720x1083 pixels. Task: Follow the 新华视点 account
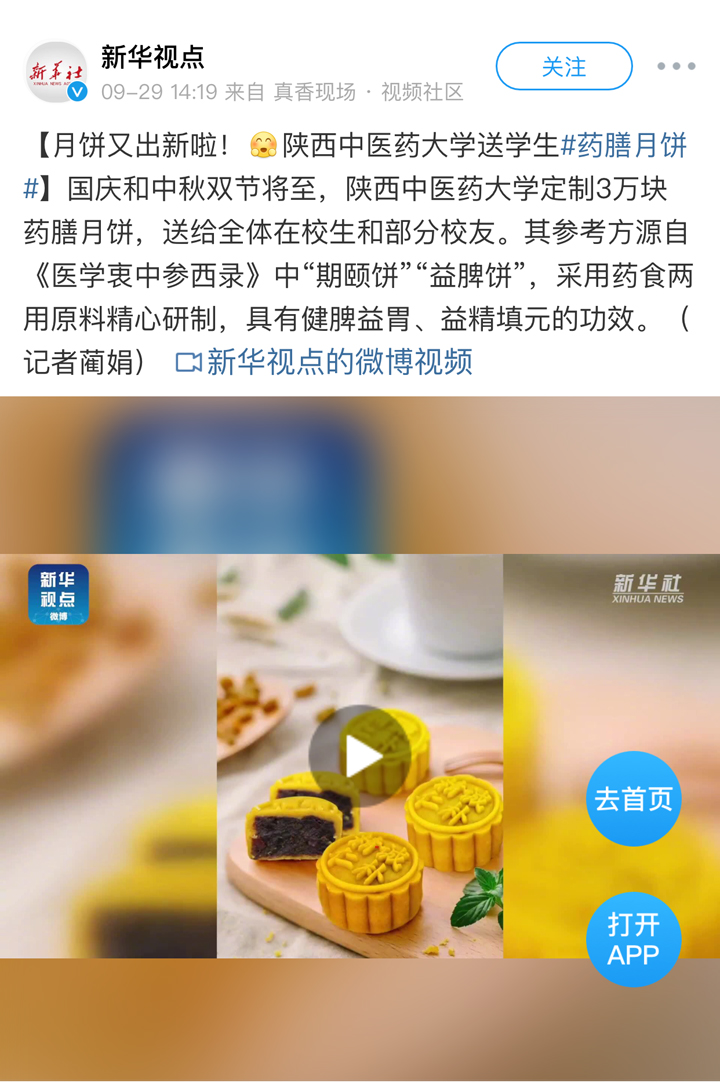click(x=564, y=67)
